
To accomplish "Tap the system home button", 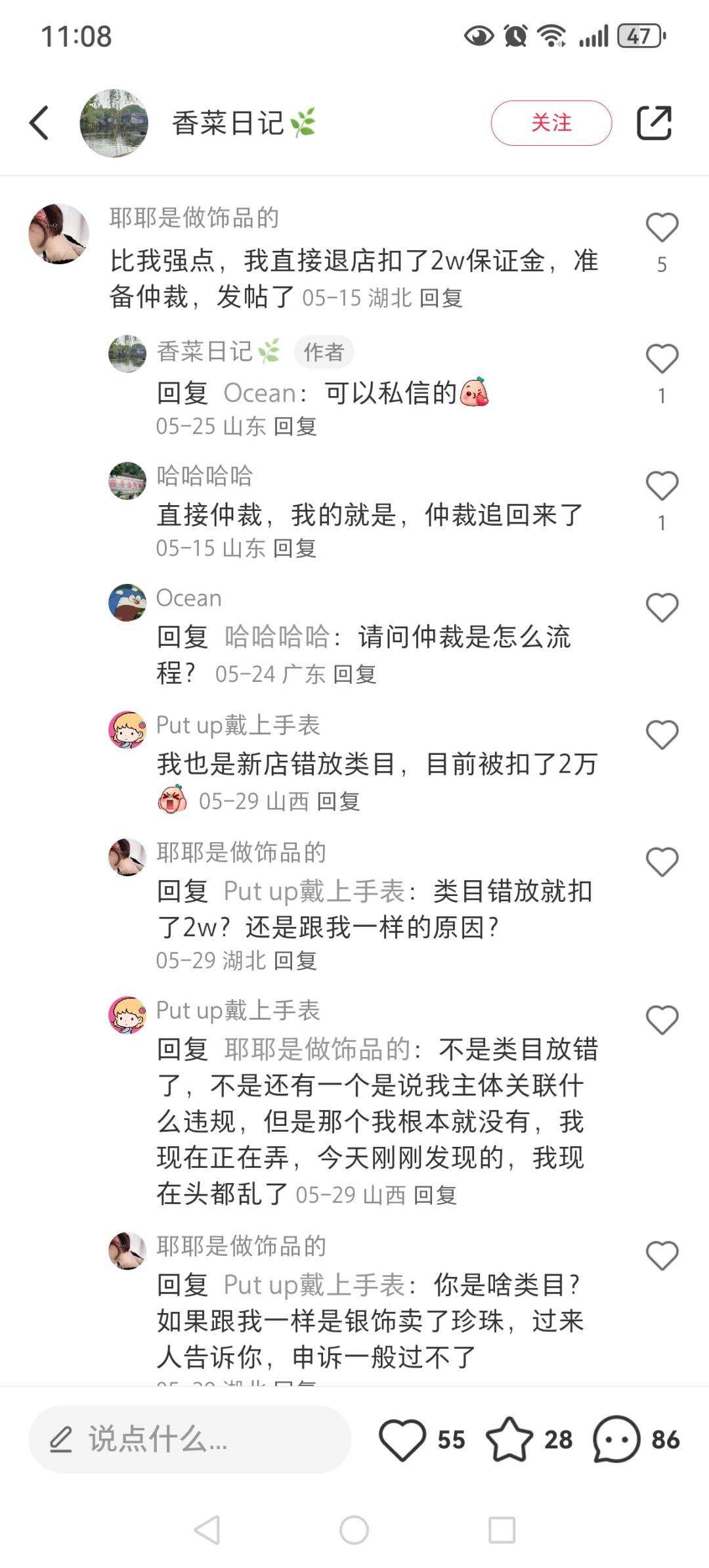I will pyautogui.click(x=354, y=1530).
